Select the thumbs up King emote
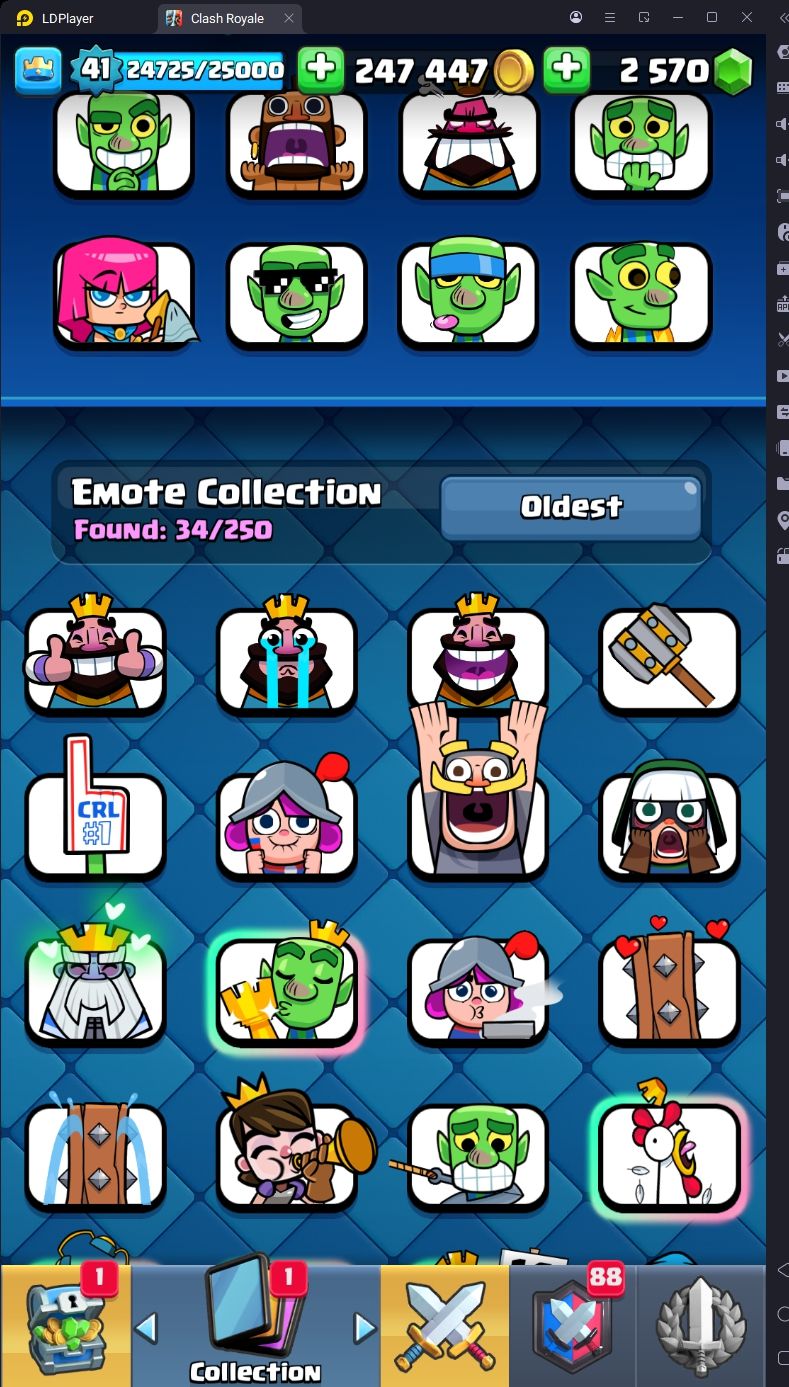 coord(95,660)
